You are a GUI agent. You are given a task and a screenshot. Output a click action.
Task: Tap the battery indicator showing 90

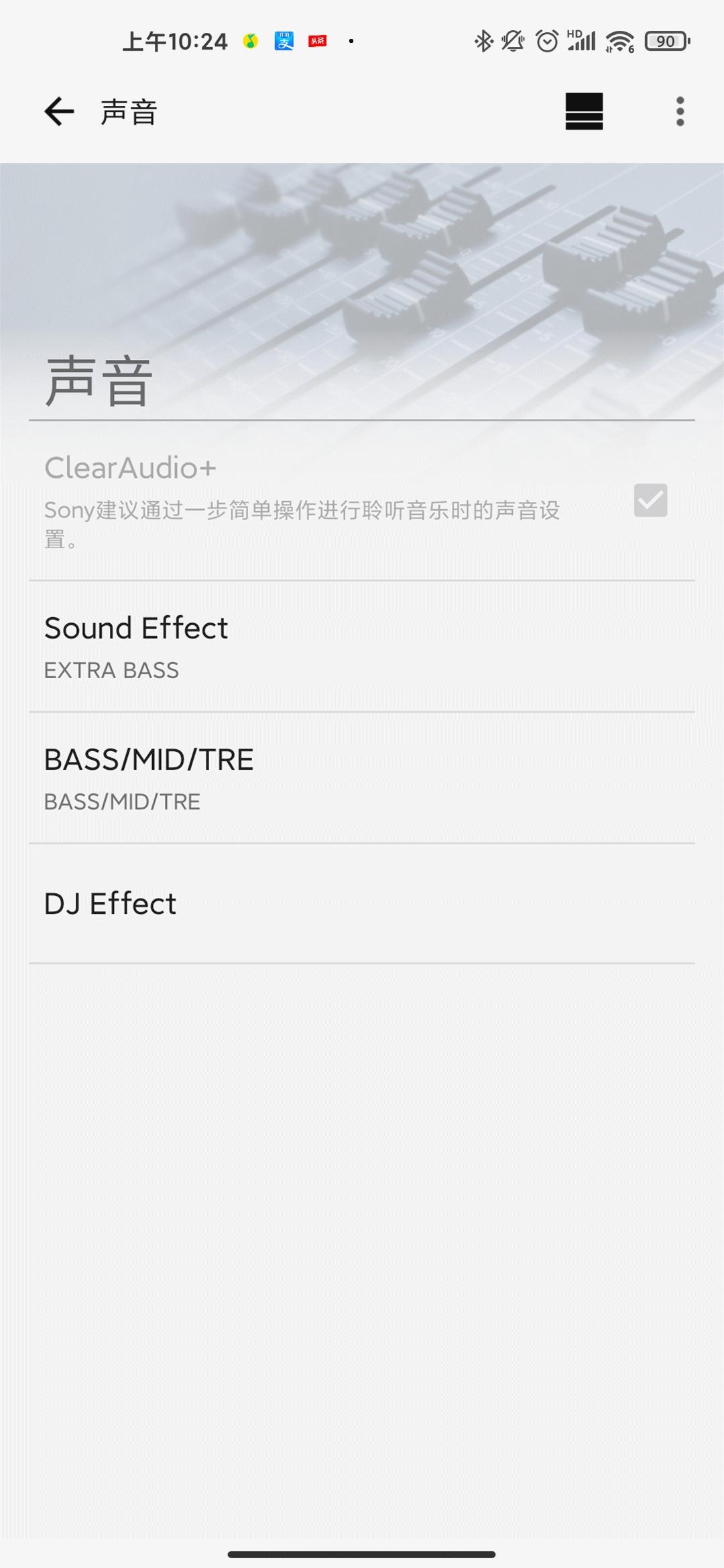coord(665,40)
